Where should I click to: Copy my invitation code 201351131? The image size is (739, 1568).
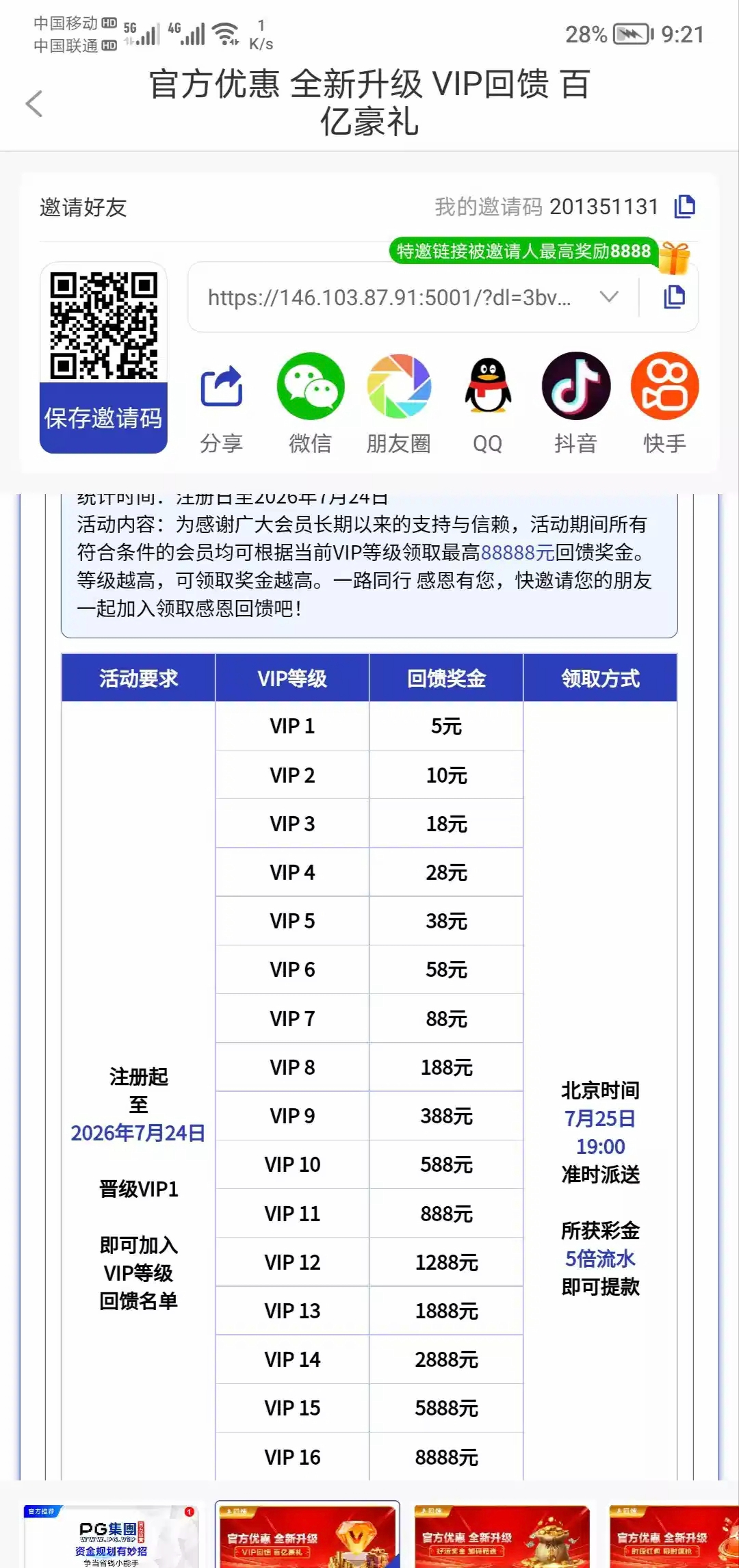[x=684, y=207]
